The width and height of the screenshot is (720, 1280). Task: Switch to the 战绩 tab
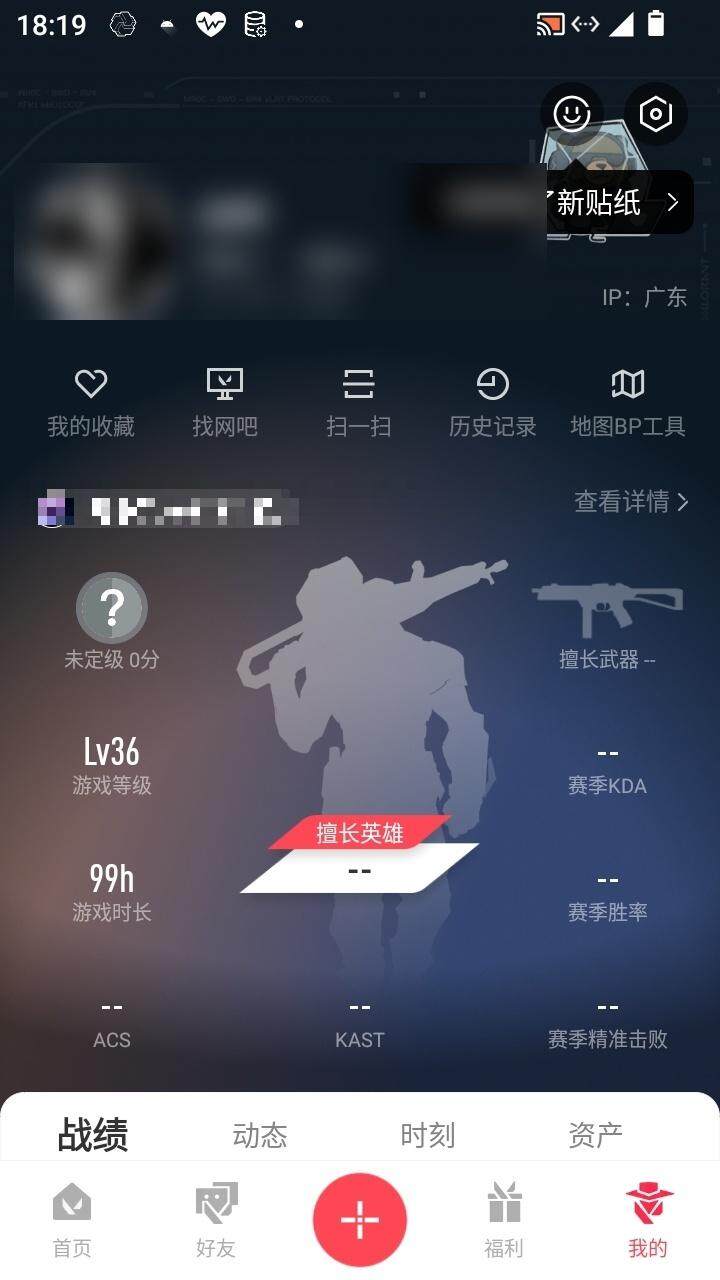(93, 1135)
